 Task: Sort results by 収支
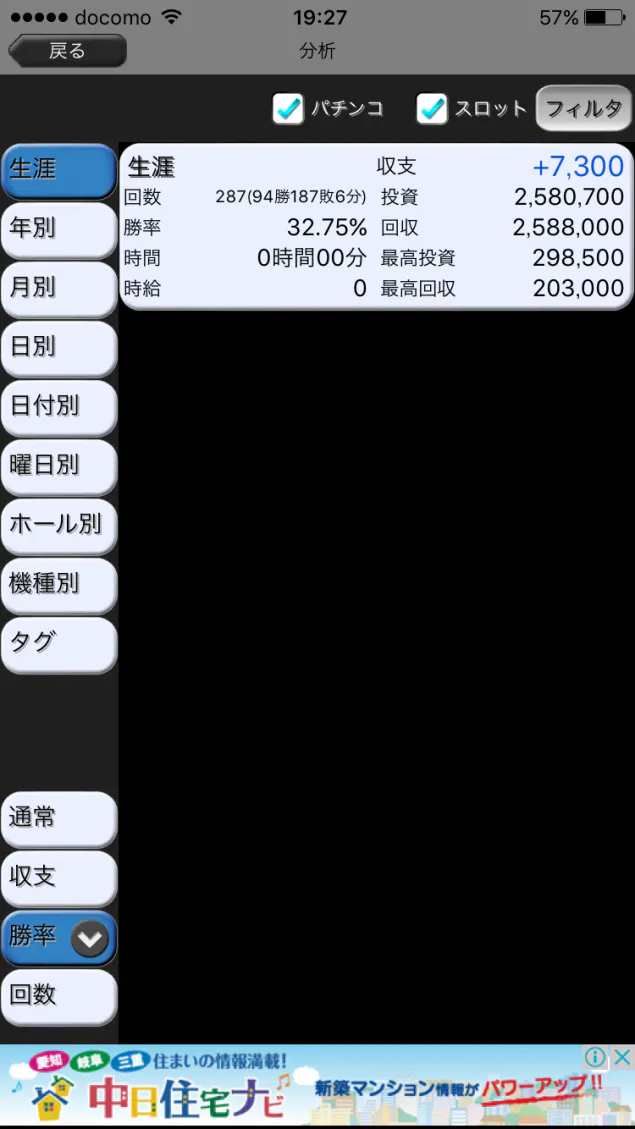(x=59, y=878)
